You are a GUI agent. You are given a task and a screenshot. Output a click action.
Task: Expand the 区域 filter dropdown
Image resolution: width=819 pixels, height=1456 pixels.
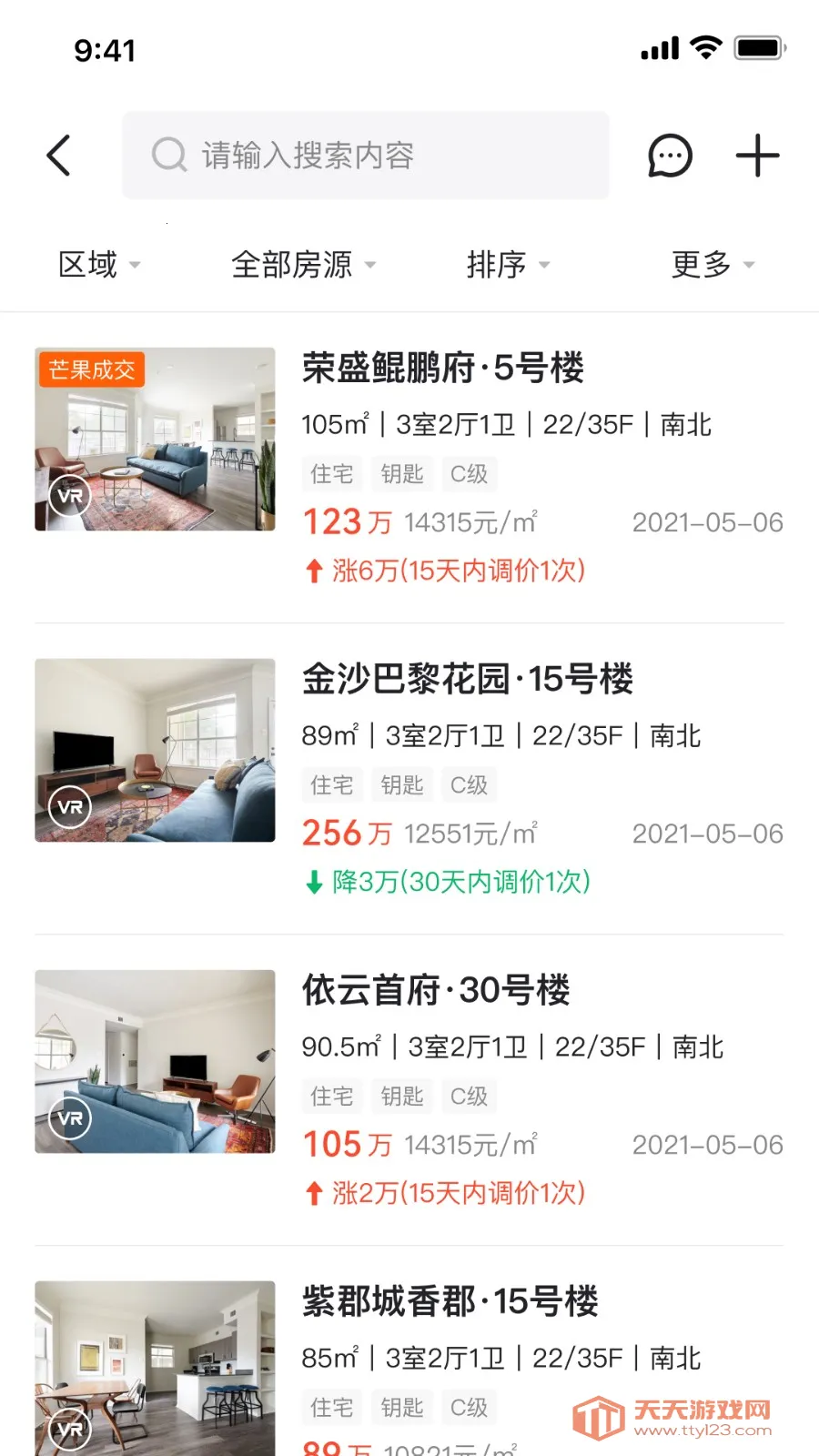click(98, 265)
